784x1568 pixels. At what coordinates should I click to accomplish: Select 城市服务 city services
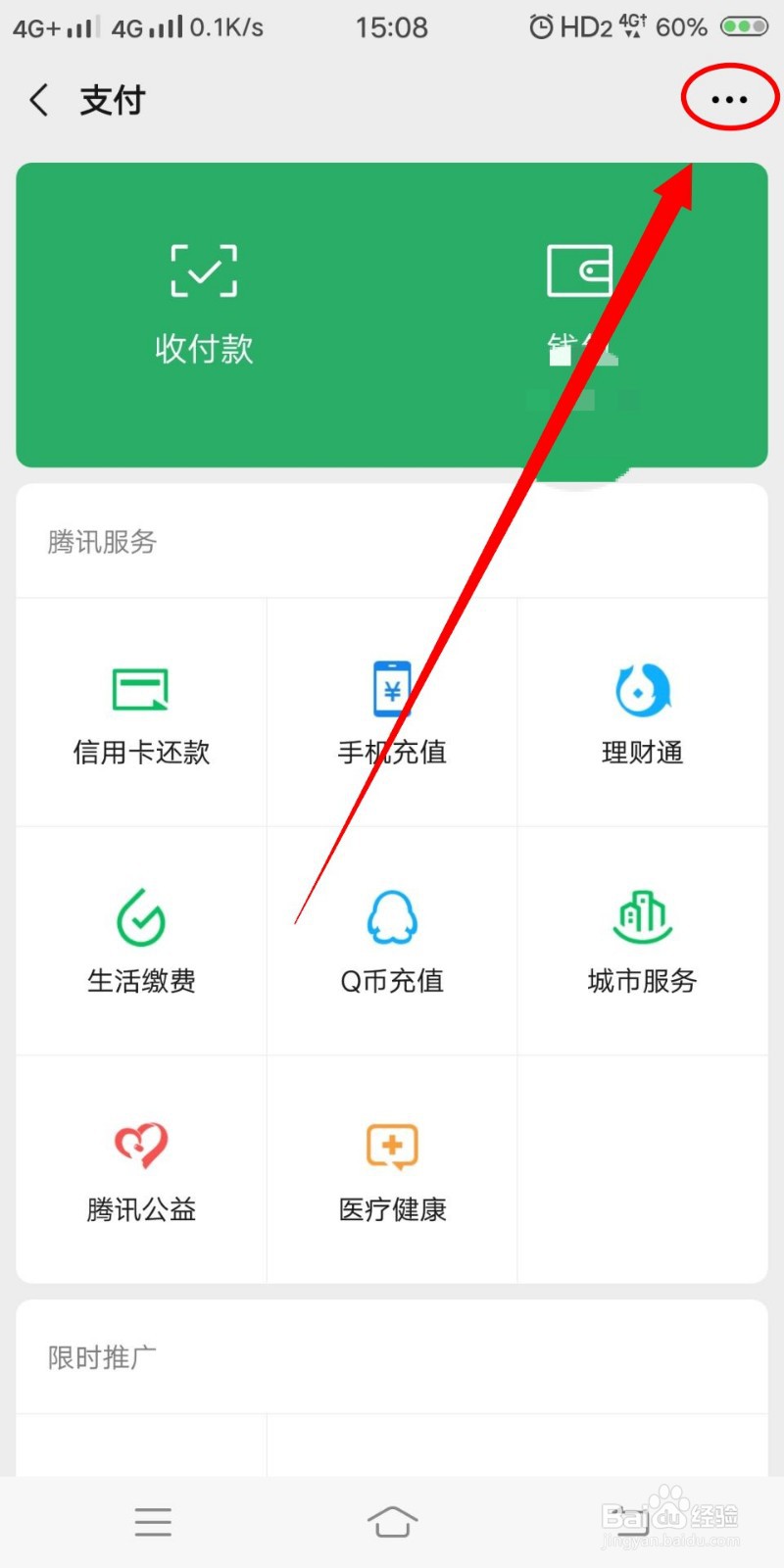coord(642,941)
